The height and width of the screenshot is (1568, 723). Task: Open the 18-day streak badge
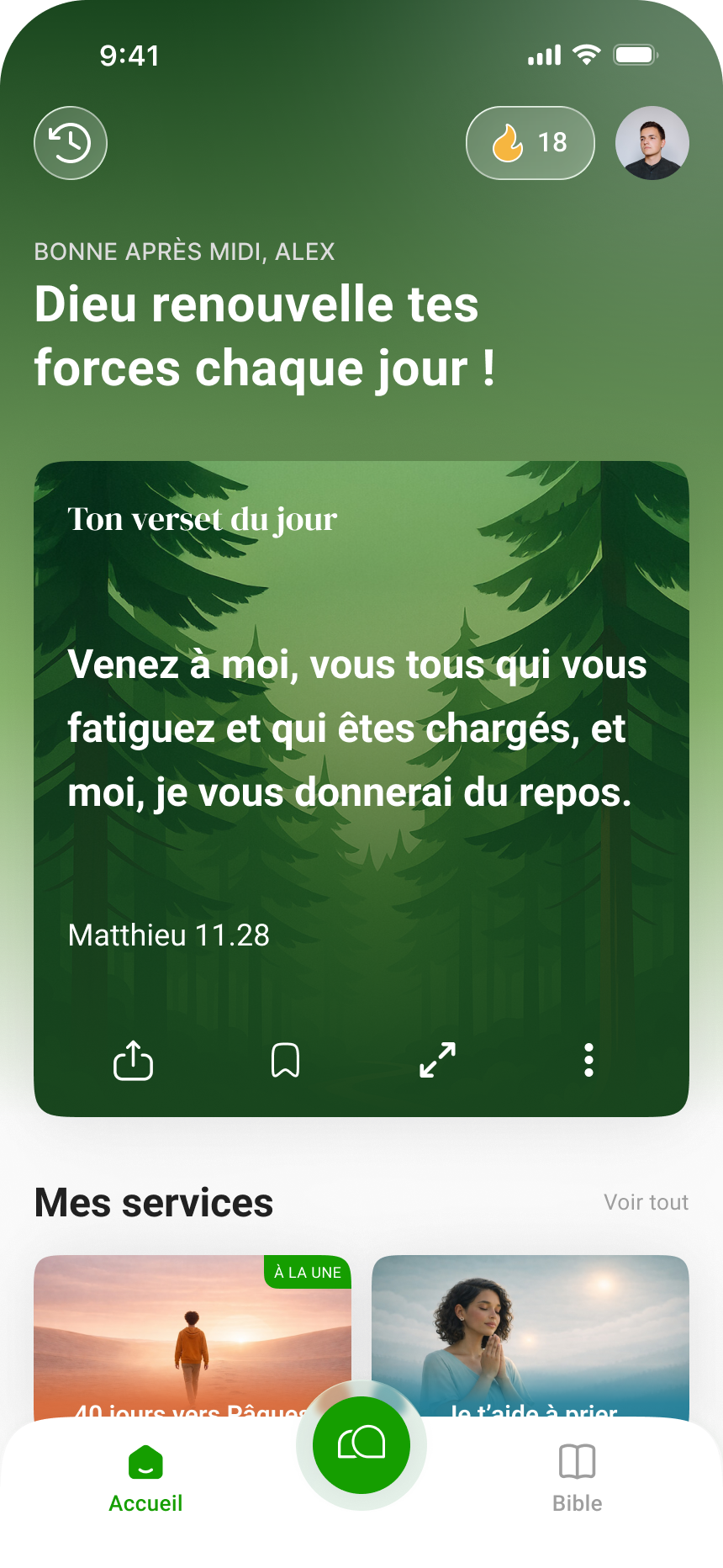[x=530, y=143]
